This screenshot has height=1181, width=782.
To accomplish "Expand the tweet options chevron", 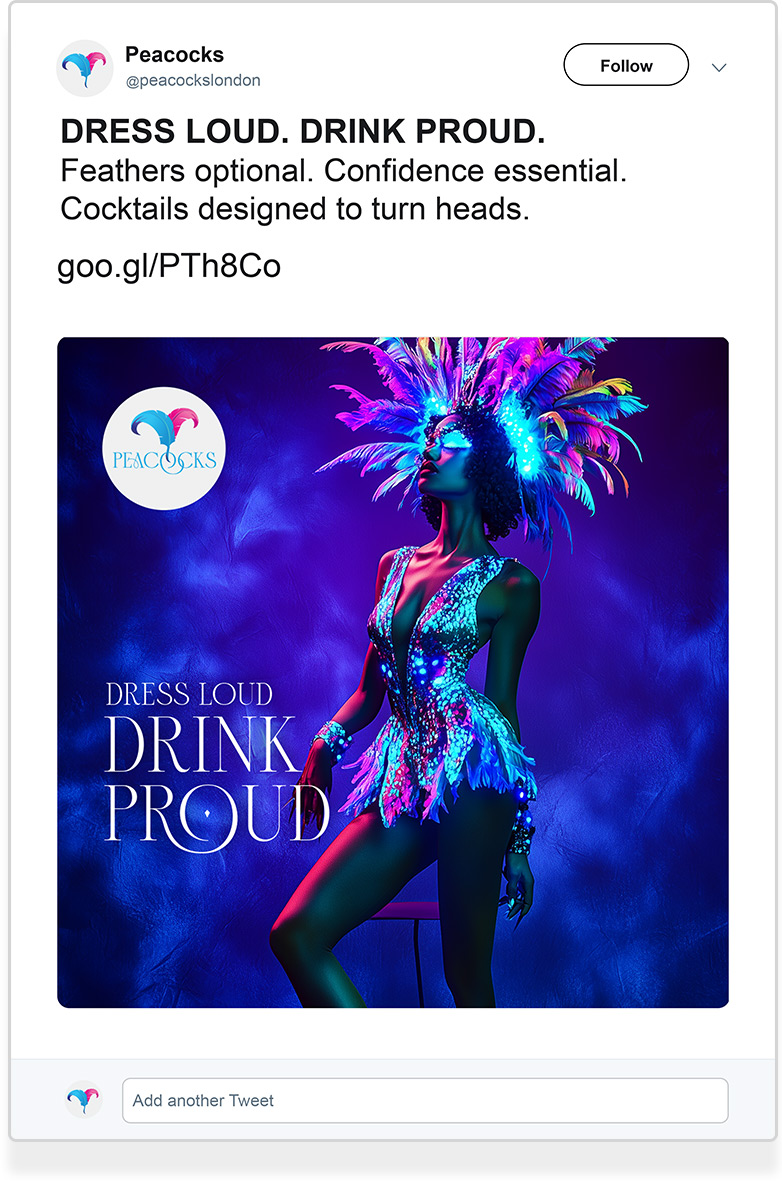I will pyautogui.click(x=718, y=67).
